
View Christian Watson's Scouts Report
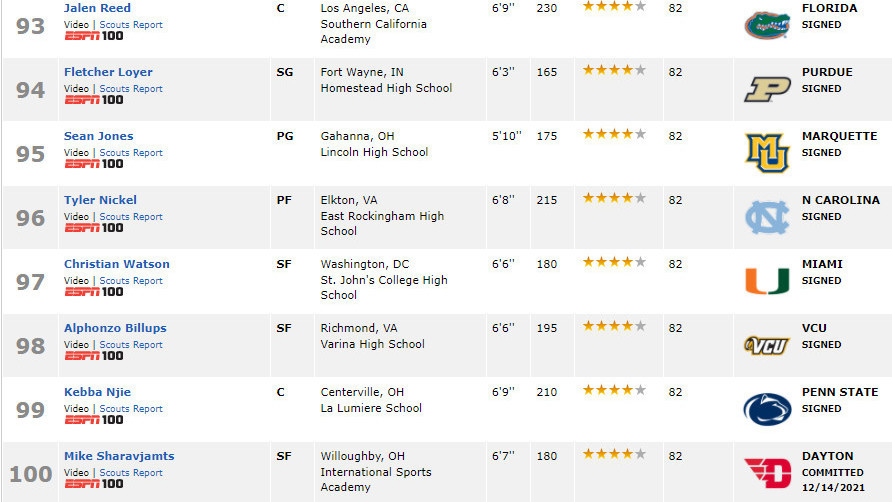tap(130, 281)
